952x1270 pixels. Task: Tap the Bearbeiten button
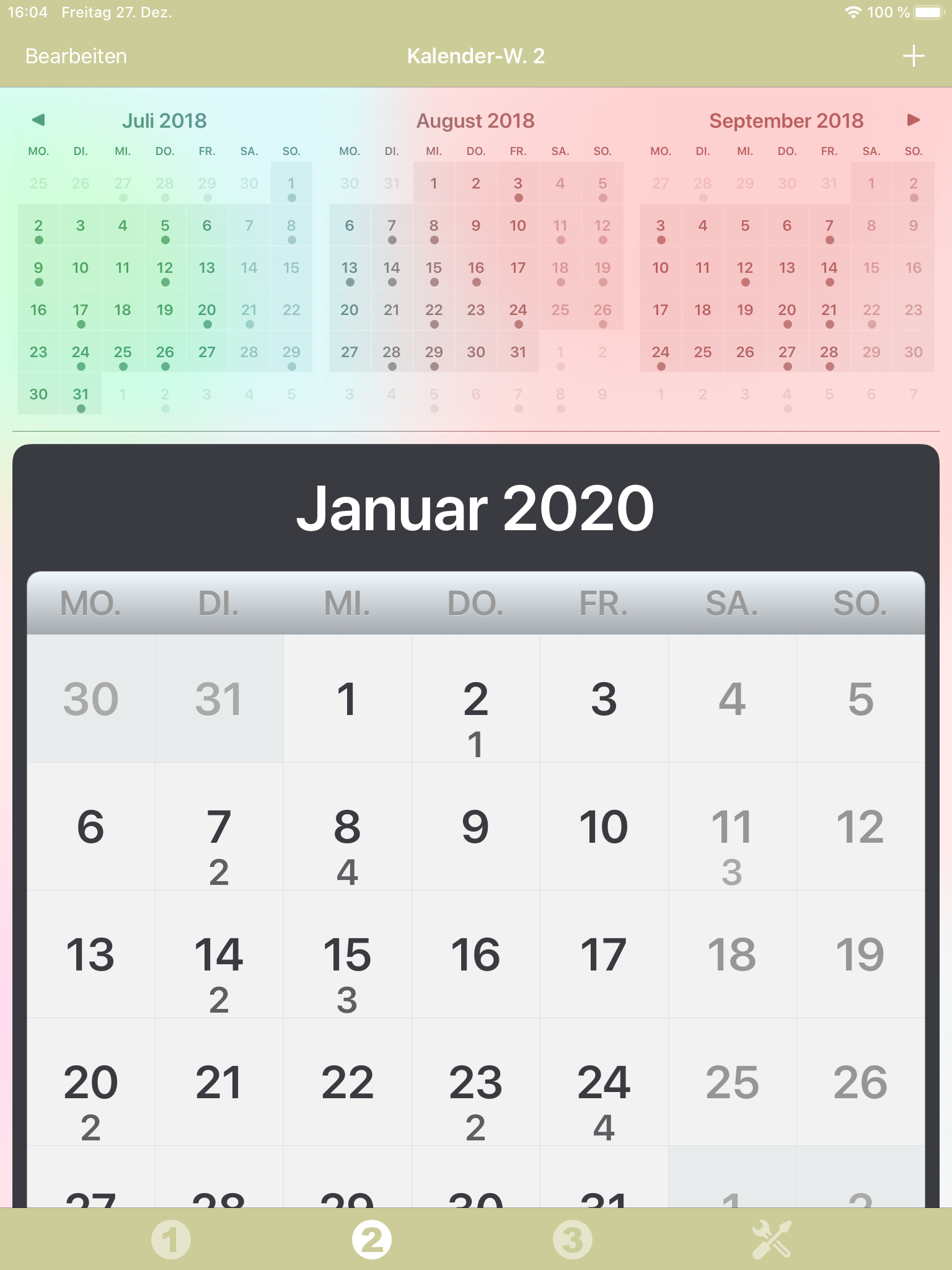tap(75, 56)
